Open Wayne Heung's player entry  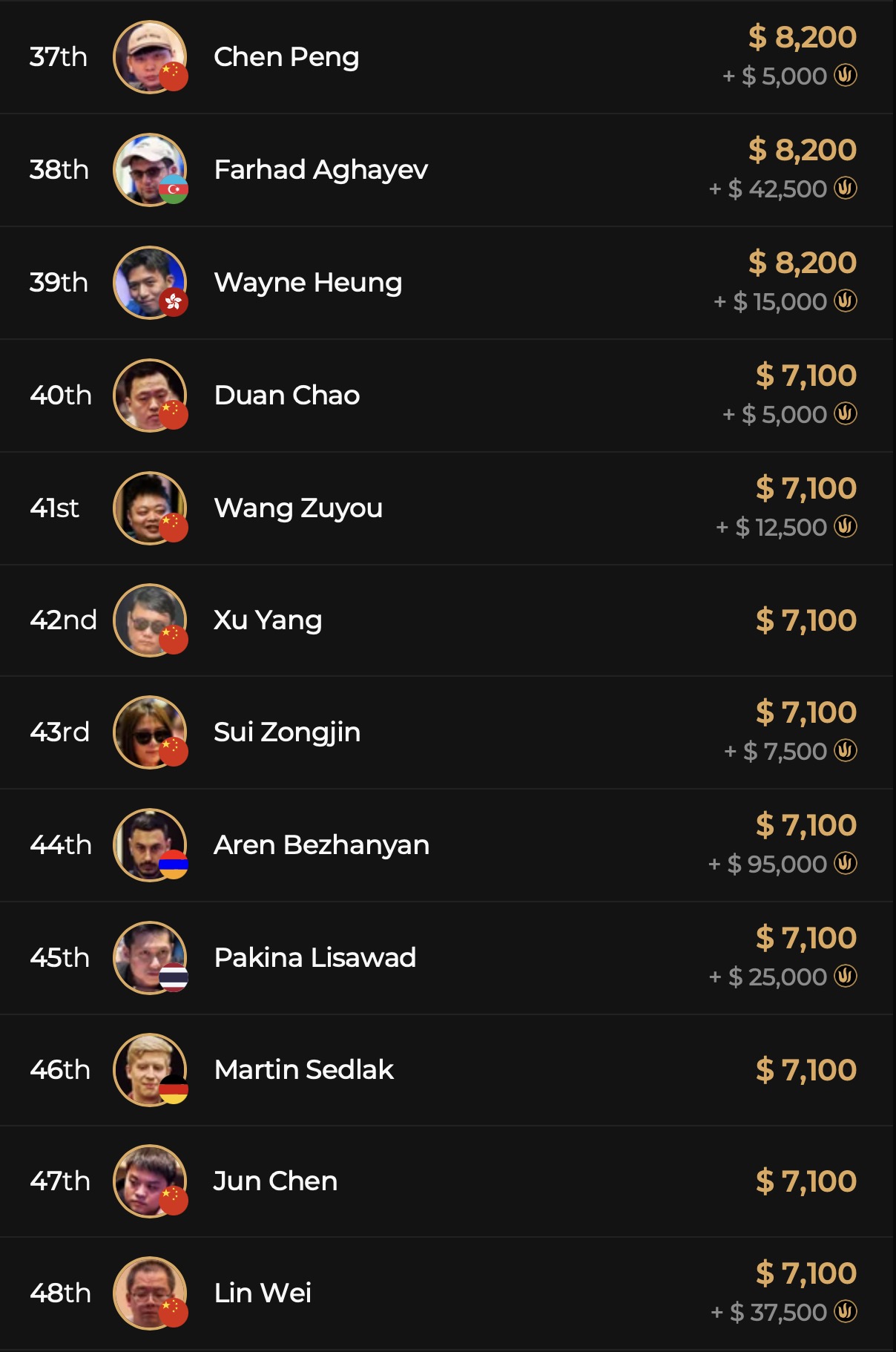308,283
